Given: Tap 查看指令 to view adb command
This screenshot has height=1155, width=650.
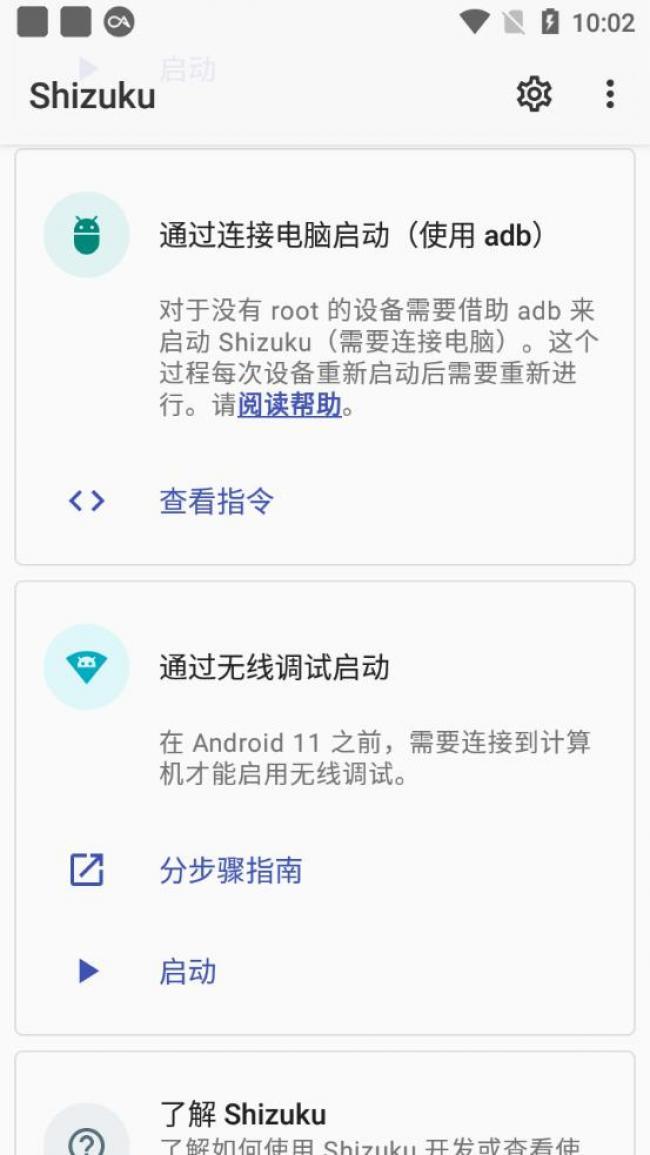Looking at the screenshot, I should click(x=216, y=501).
